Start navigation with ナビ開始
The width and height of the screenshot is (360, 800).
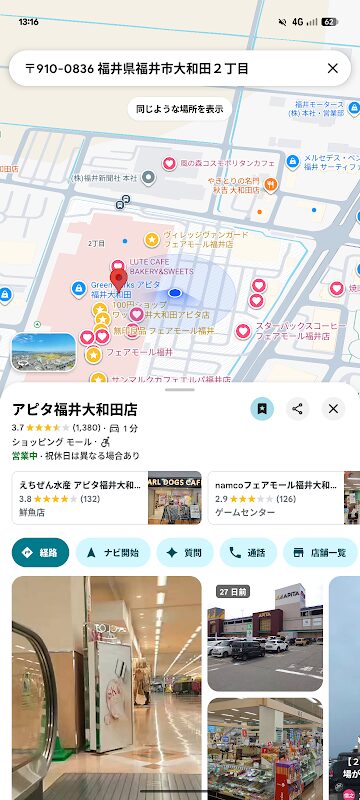point(113,553)
